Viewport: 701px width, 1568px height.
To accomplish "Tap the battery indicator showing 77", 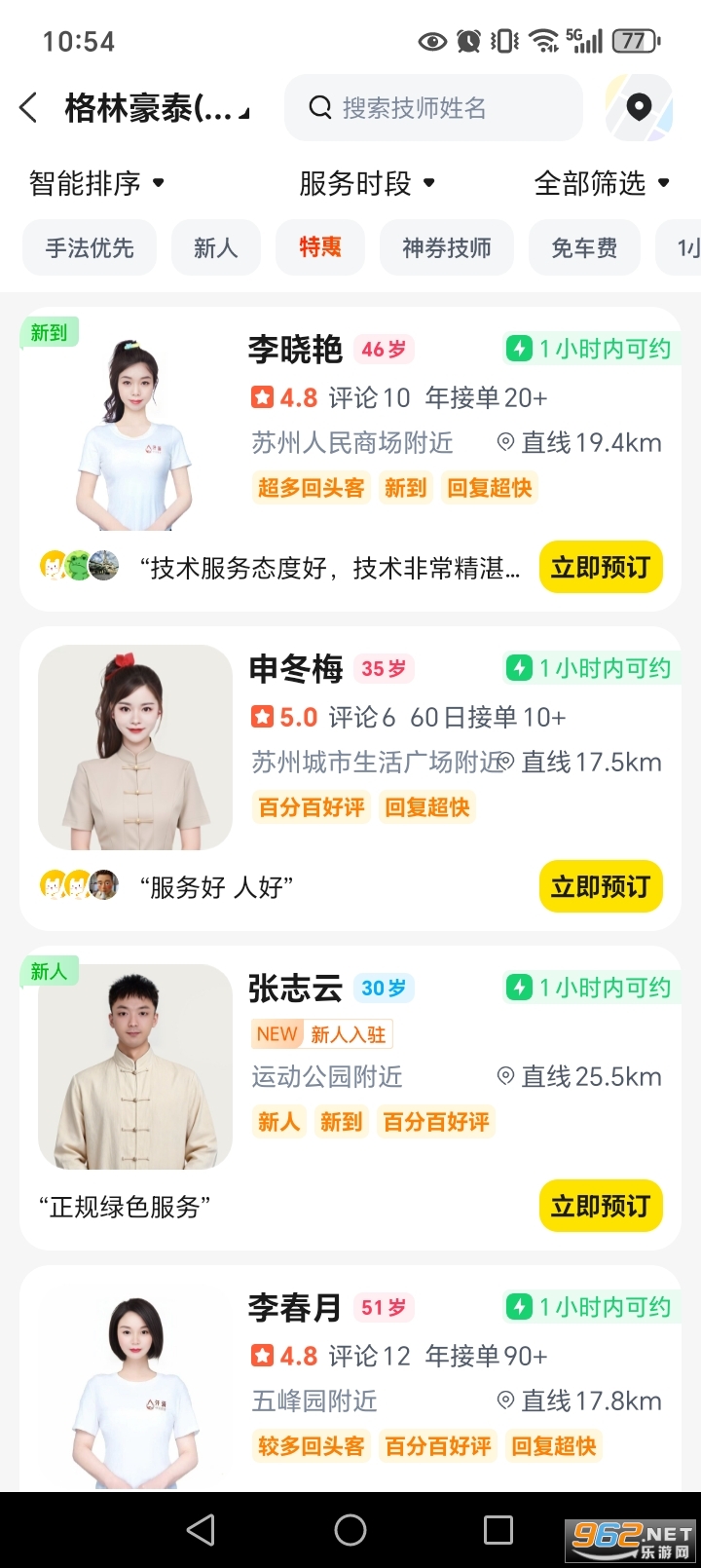I will (x=634, y=41).
